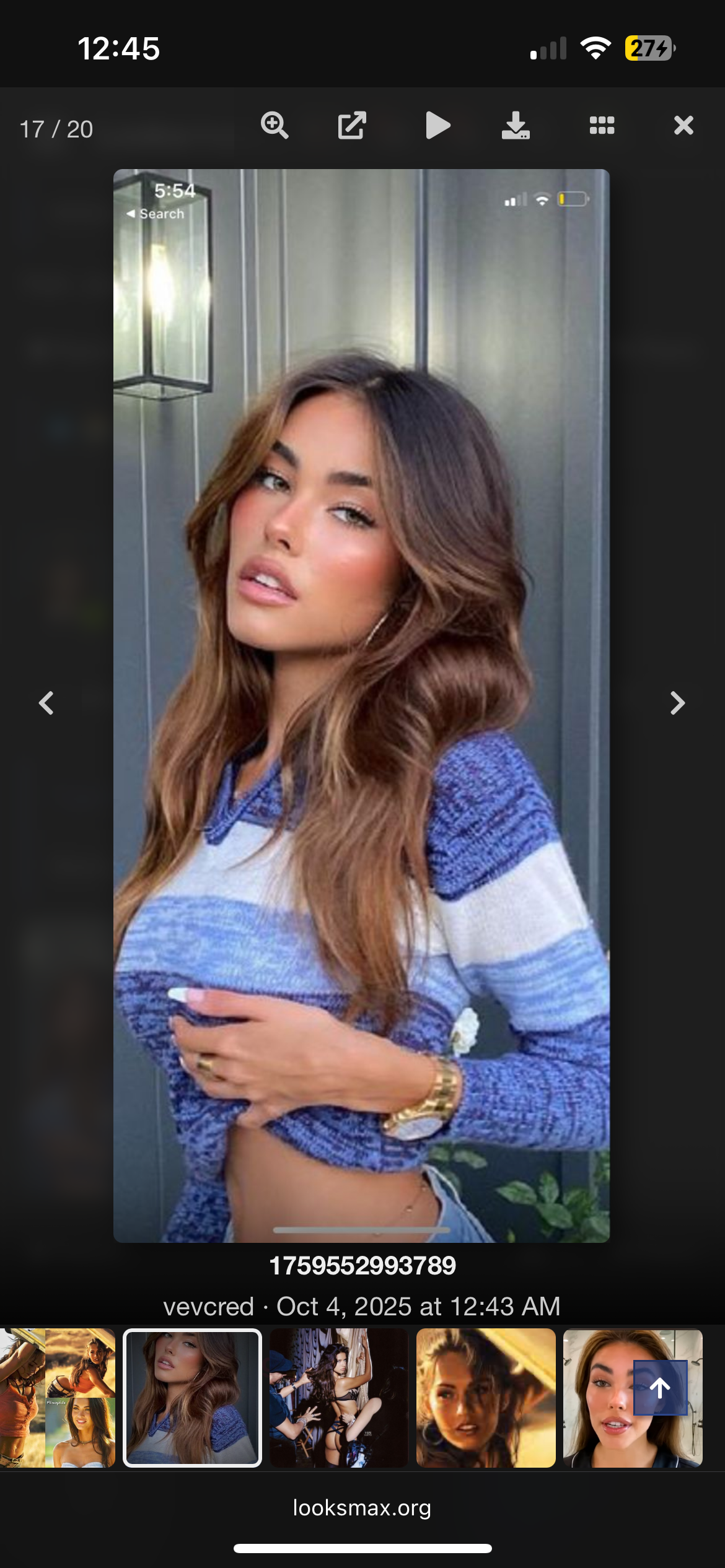This screenshot has width=725, height=1568.
Task: Go to the previous image
Action: (46, 703)
